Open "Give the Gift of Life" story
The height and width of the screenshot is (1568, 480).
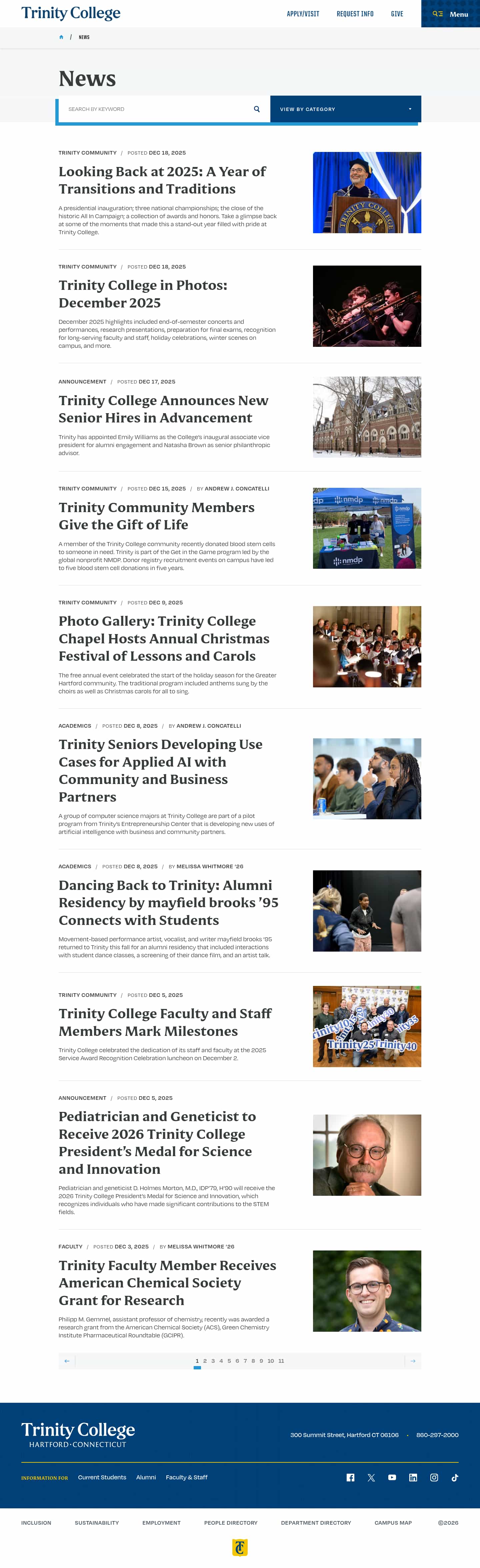point(157,515)
